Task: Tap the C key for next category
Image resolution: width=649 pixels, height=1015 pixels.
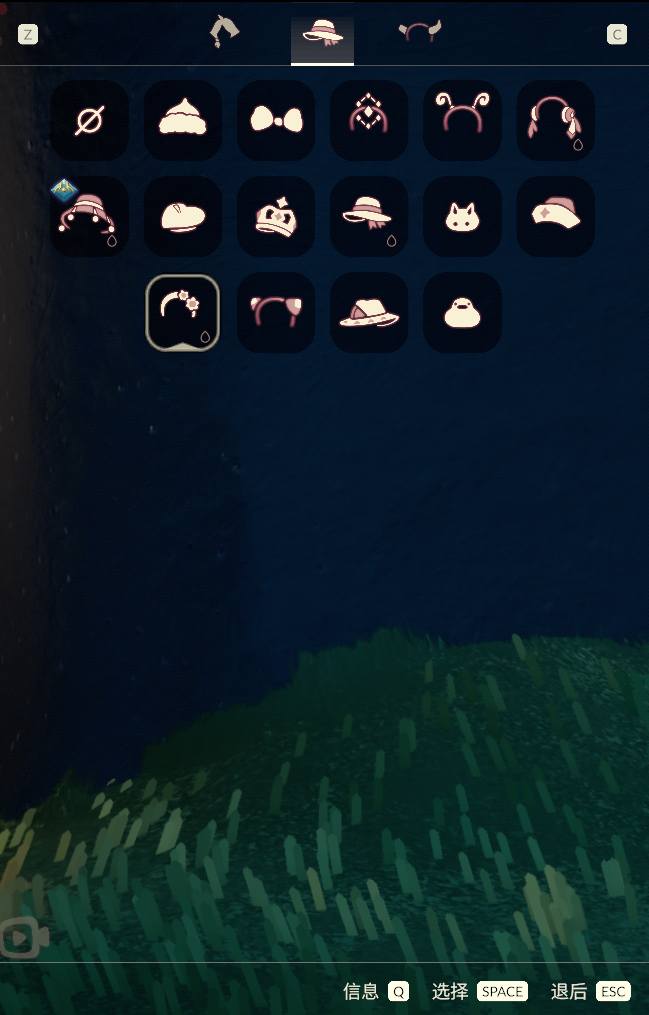Action: (617, 35)
